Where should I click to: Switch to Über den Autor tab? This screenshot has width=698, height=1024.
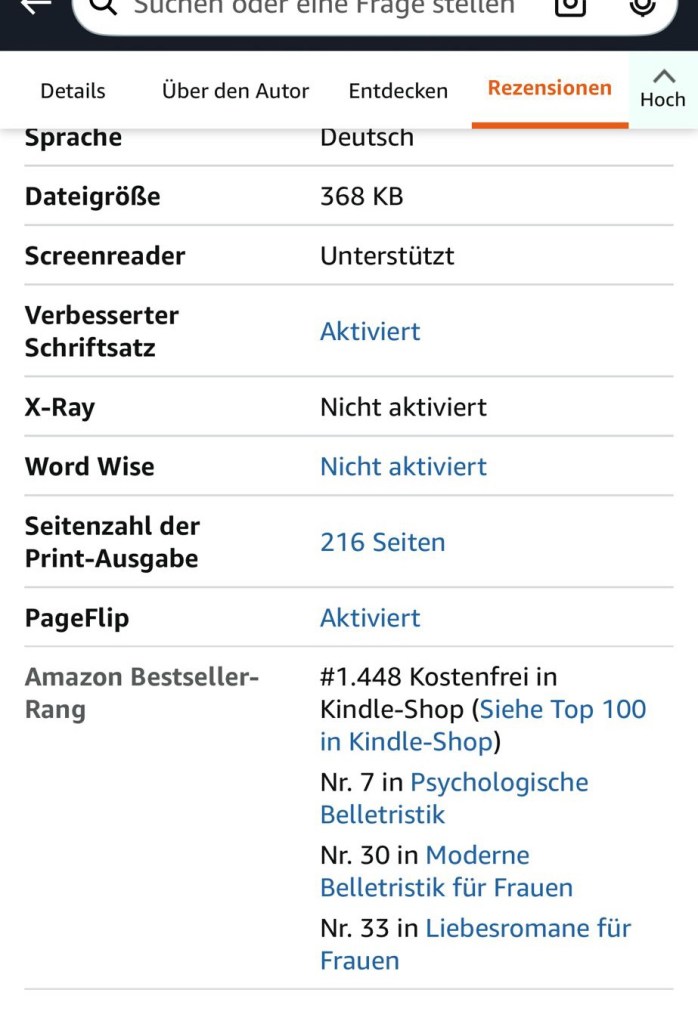tap(235, 91)
